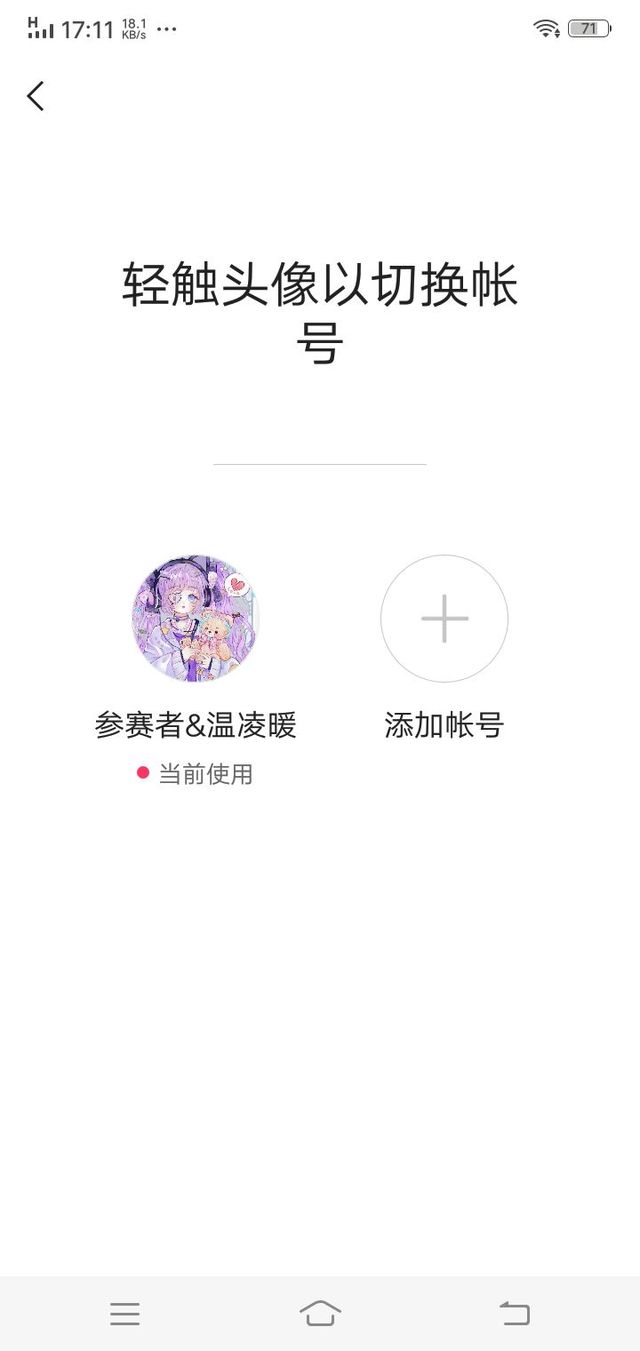Viewport: 640px width, 1351px height.
Task: Go back using the top-left arrow
Action: point(36,96)
